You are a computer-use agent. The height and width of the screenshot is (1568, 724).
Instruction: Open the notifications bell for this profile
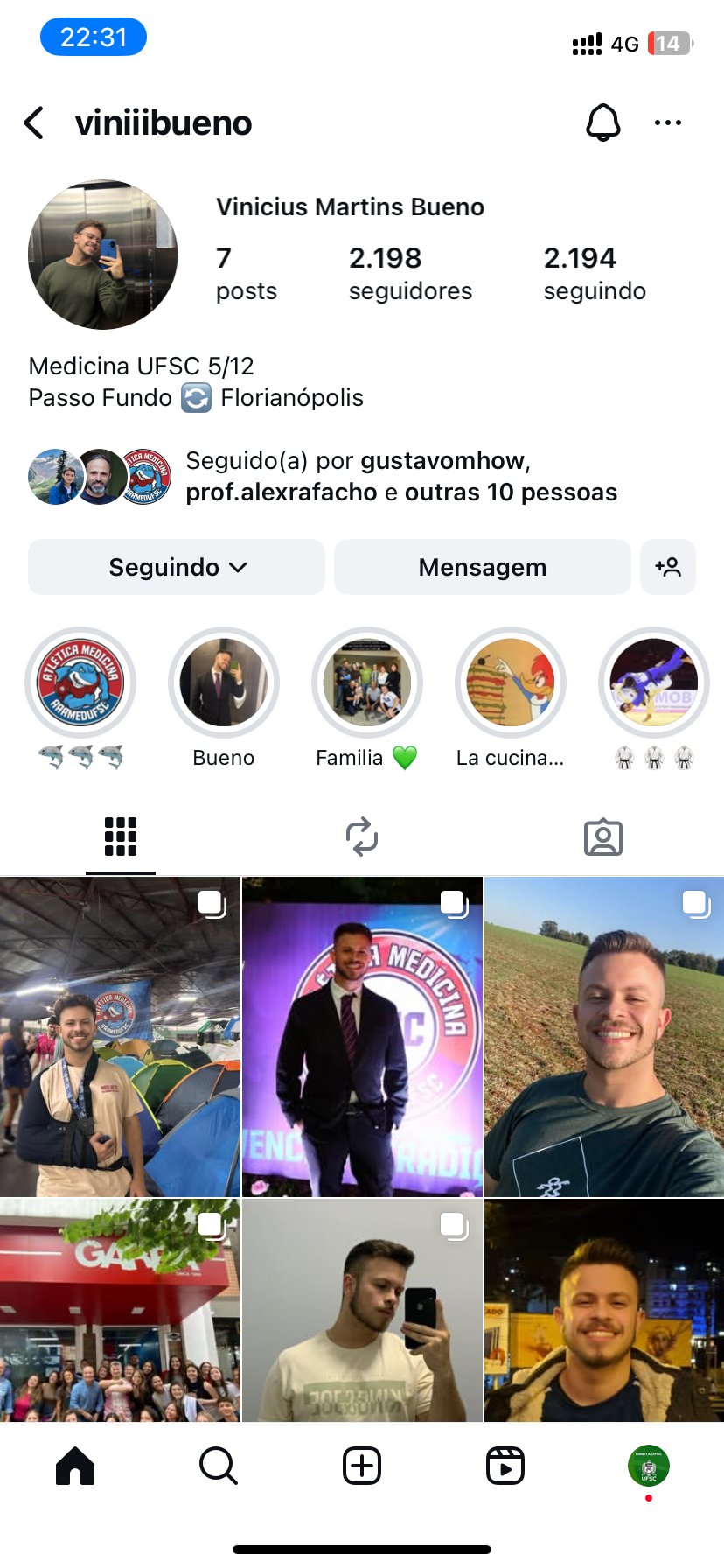point(602,122)
